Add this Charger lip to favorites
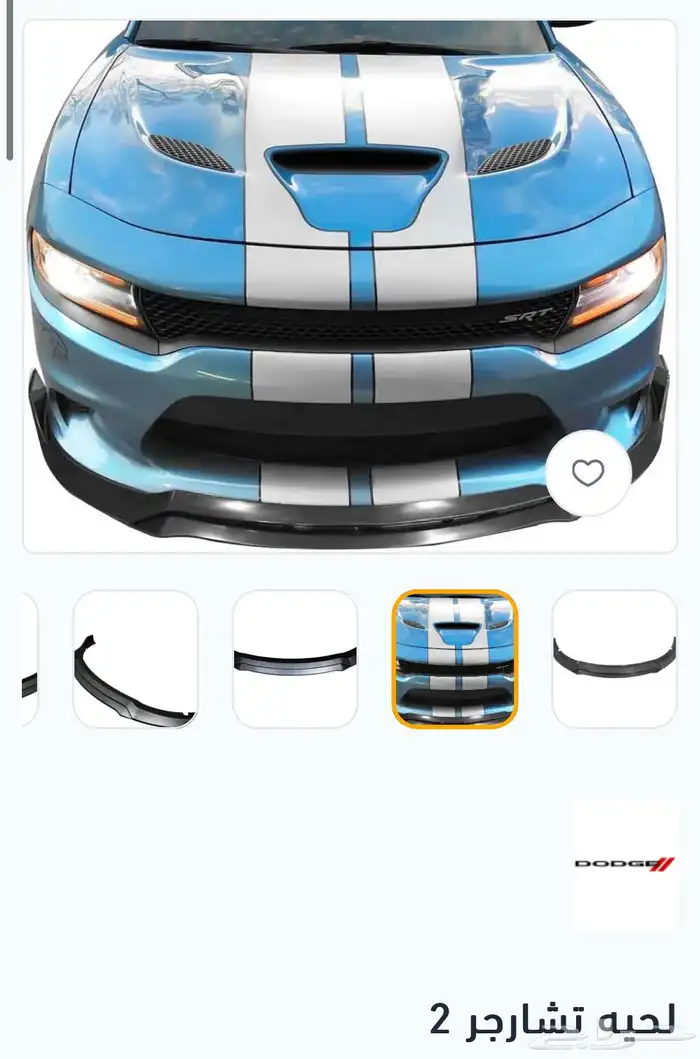 [x=588, y=473]
